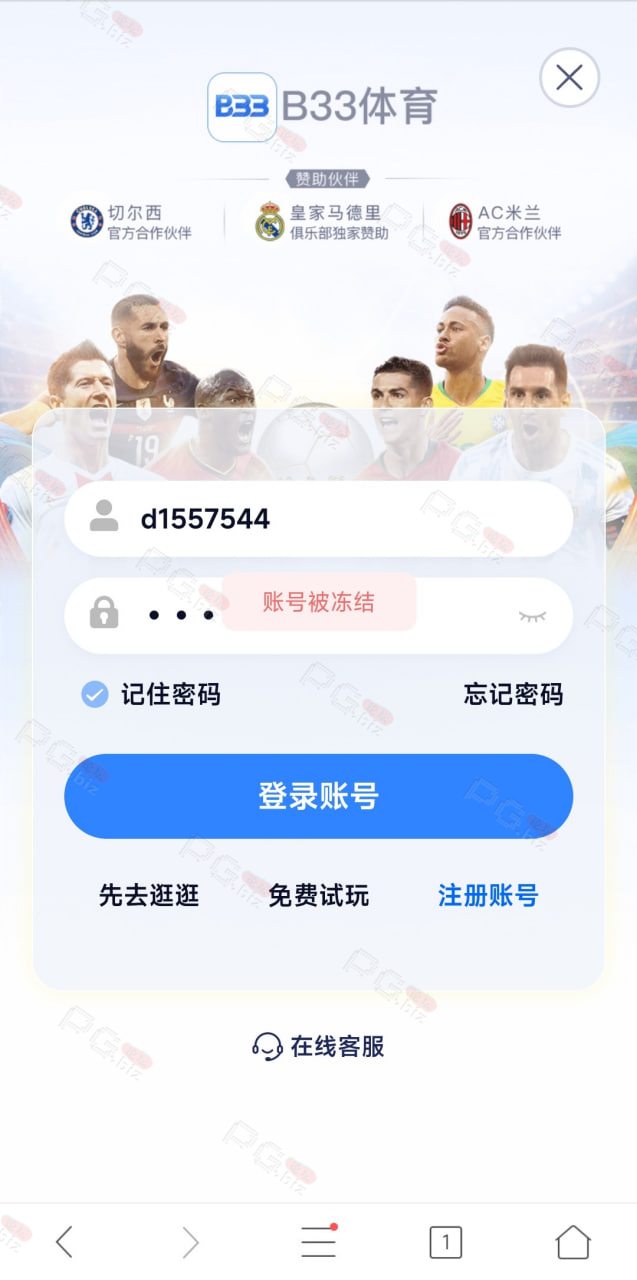Contact 在线客服 support

click(x=318, y=1046)
